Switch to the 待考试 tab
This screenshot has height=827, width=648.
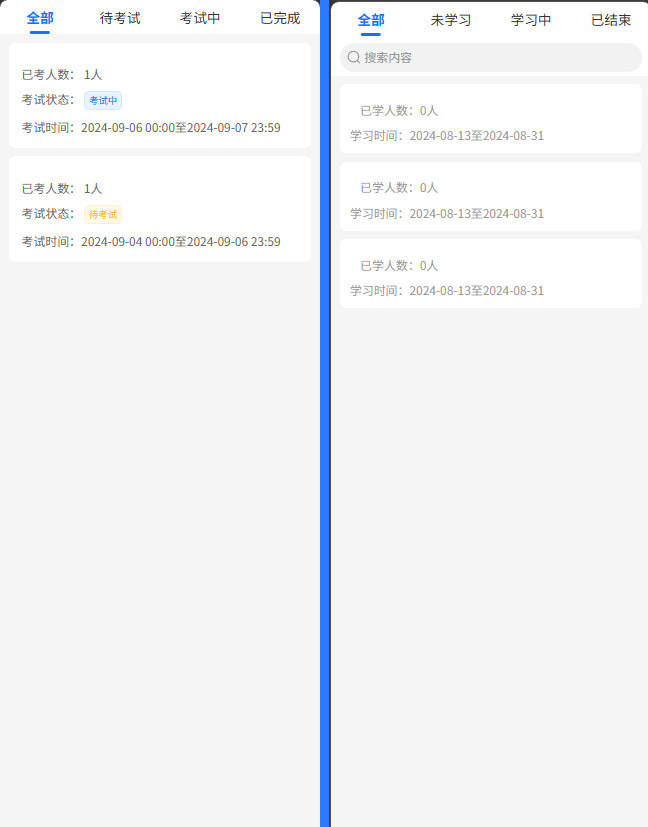tap(120, 18)
